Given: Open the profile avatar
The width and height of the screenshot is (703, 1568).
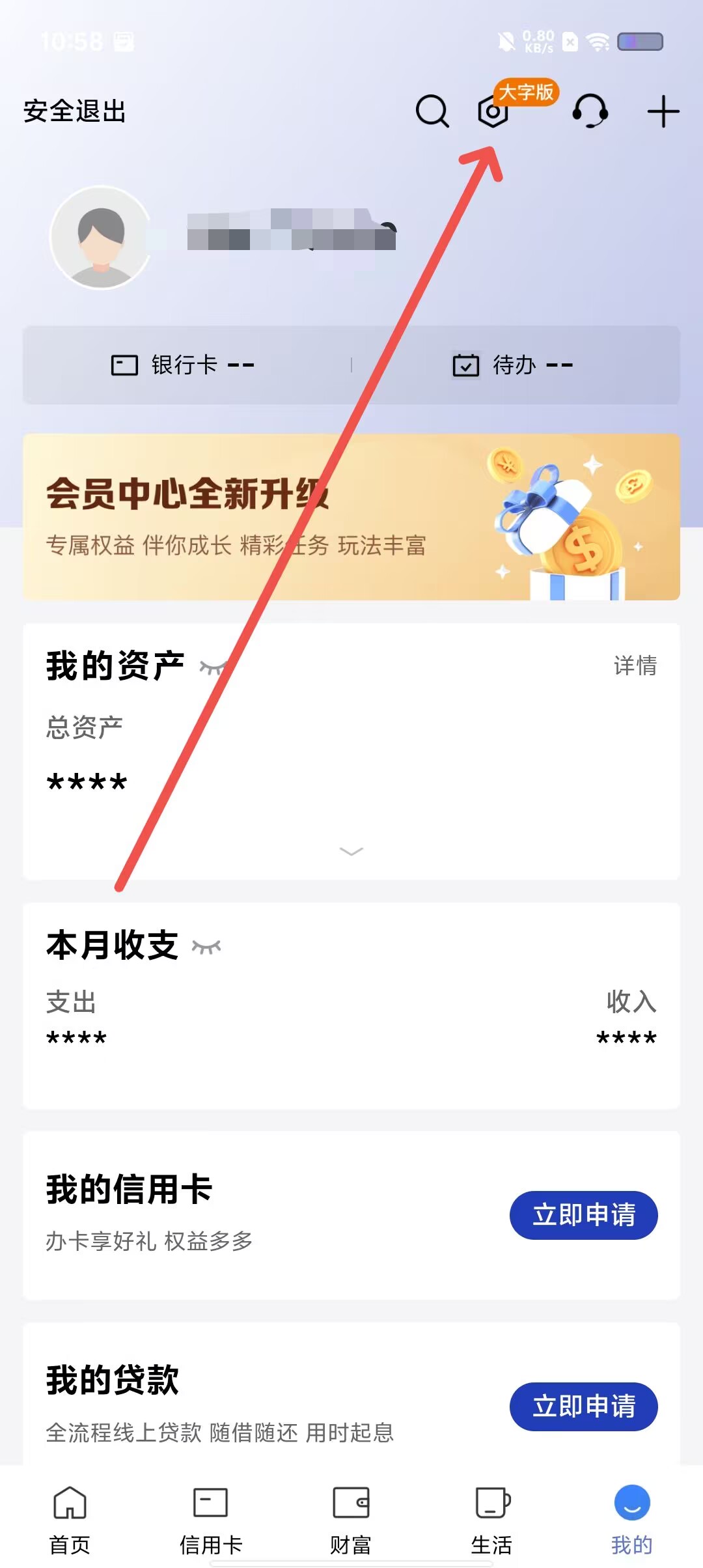Looking at the screenshot, I should [101, 238].
